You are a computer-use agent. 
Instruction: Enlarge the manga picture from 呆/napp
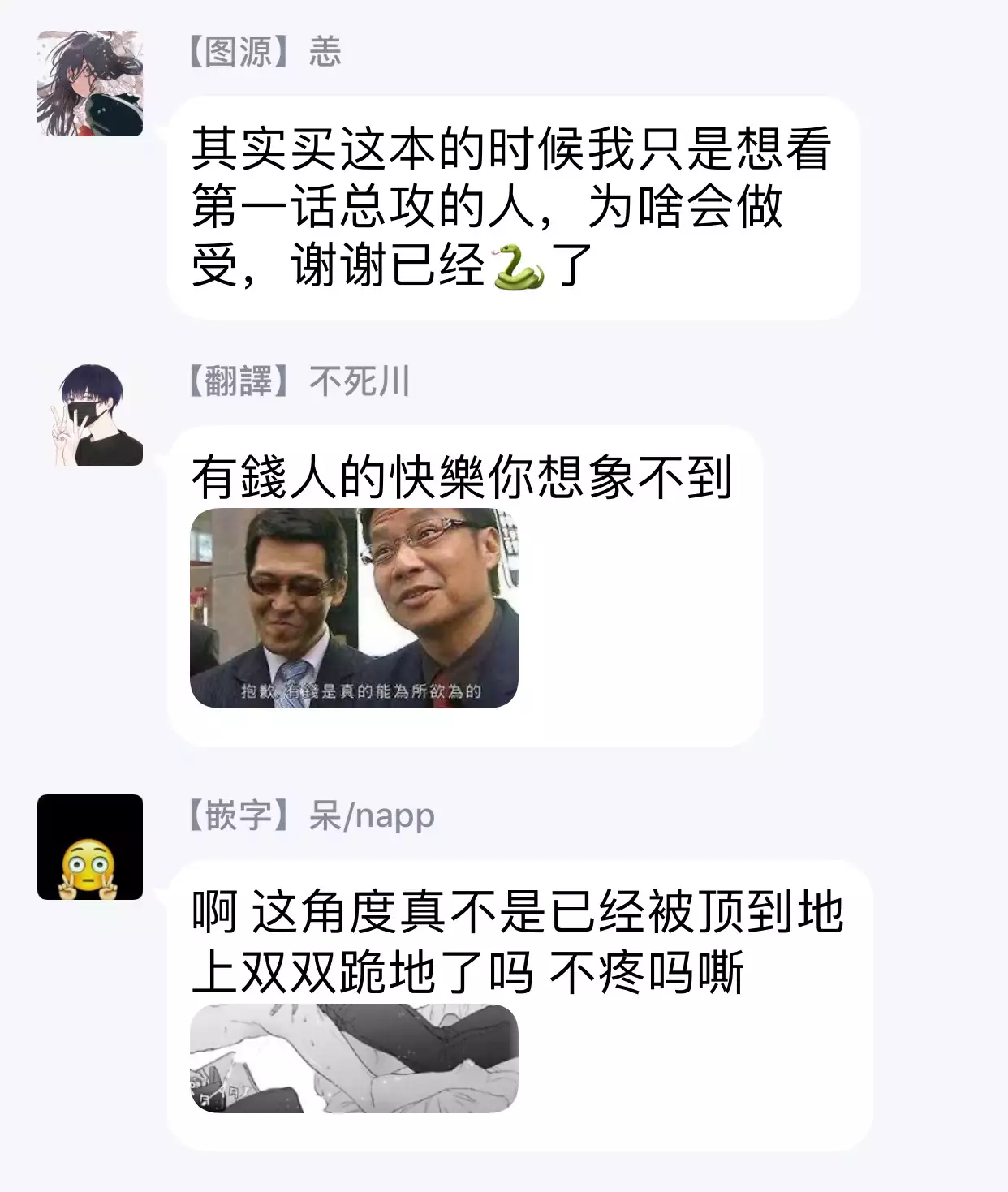tap(354, 1058)
